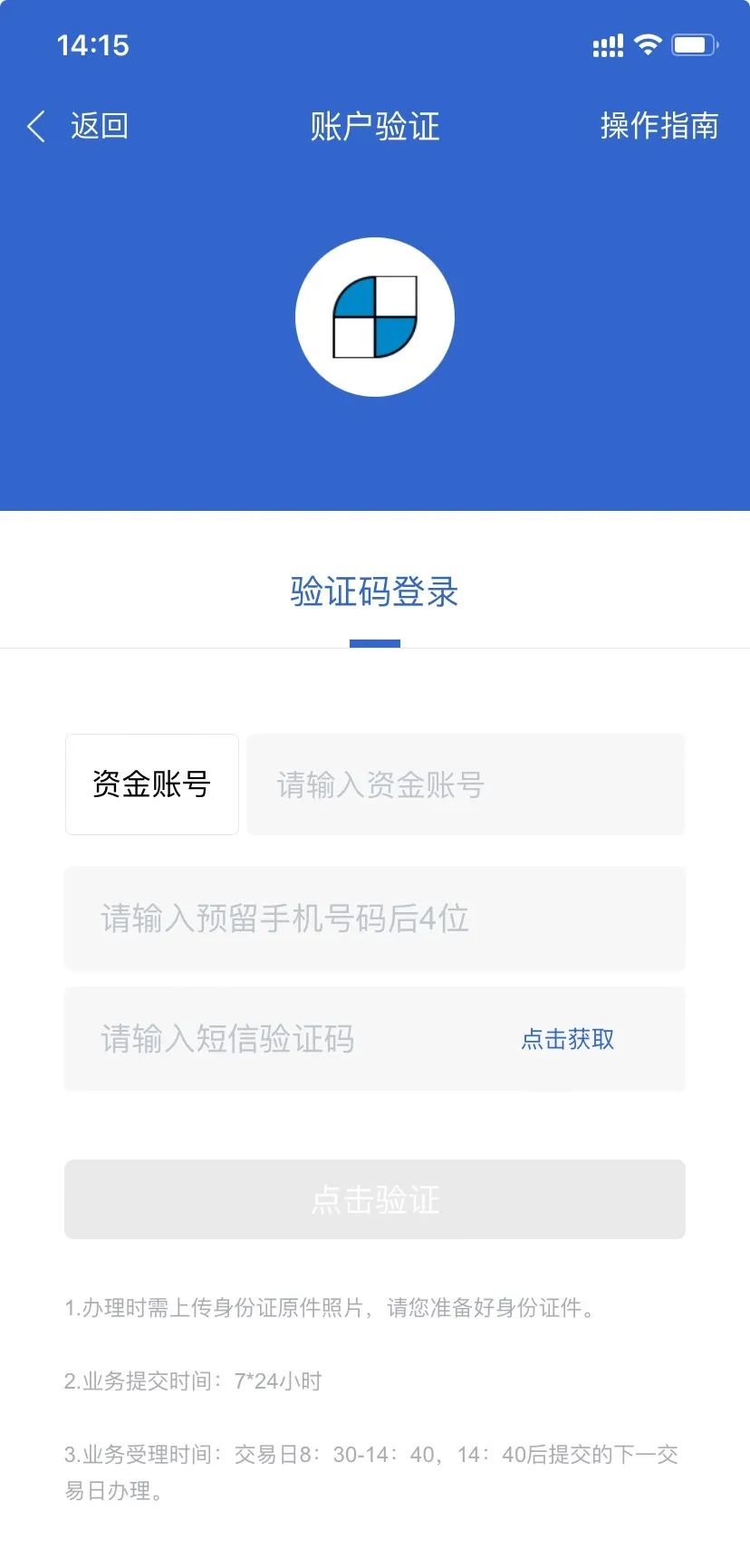Focus the 请输入资金账号 field
Screen dimensions: 750x1568
[x=466, y=784]
